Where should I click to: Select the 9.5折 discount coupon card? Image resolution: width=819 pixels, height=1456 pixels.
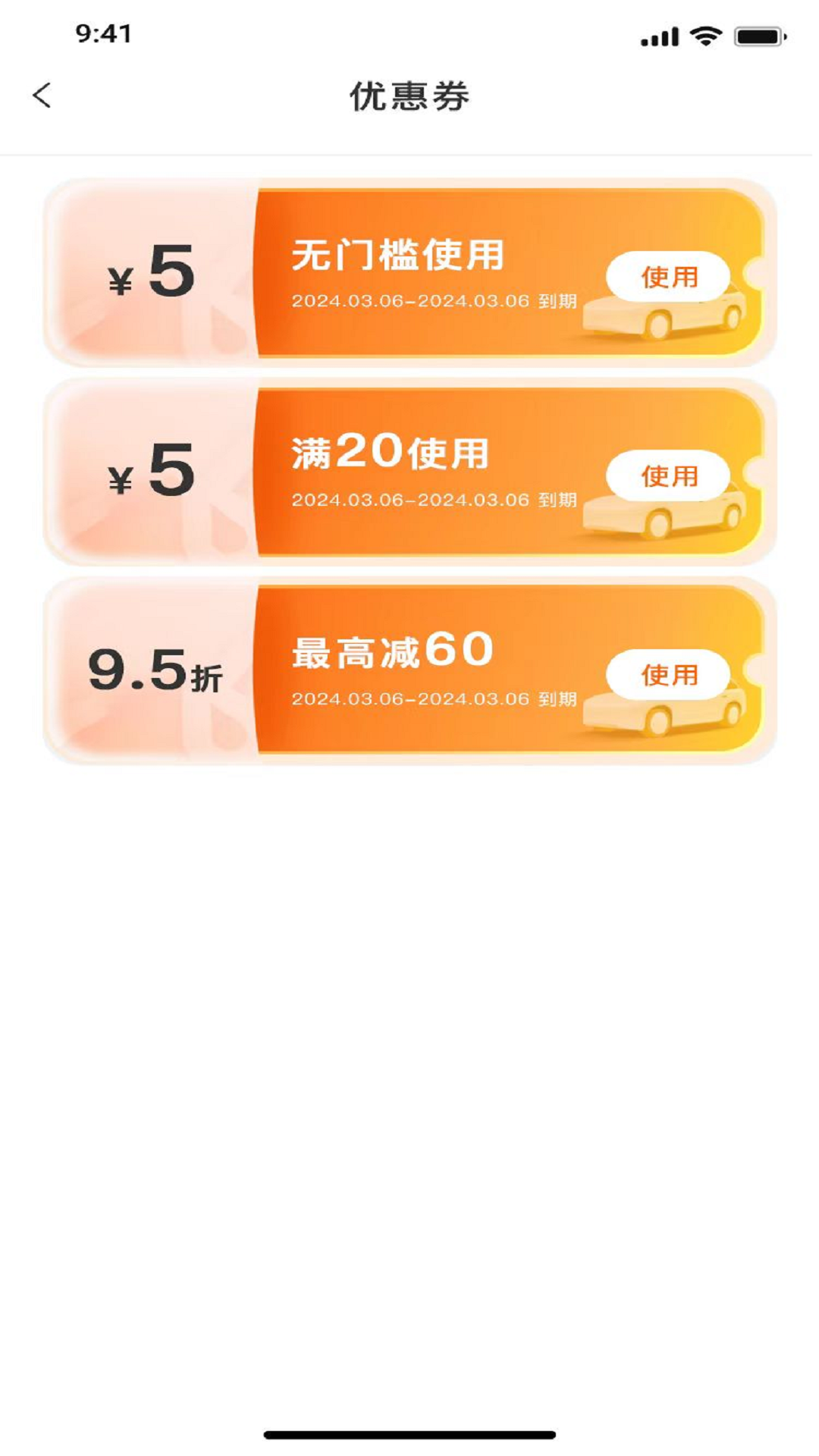(409, 671)
